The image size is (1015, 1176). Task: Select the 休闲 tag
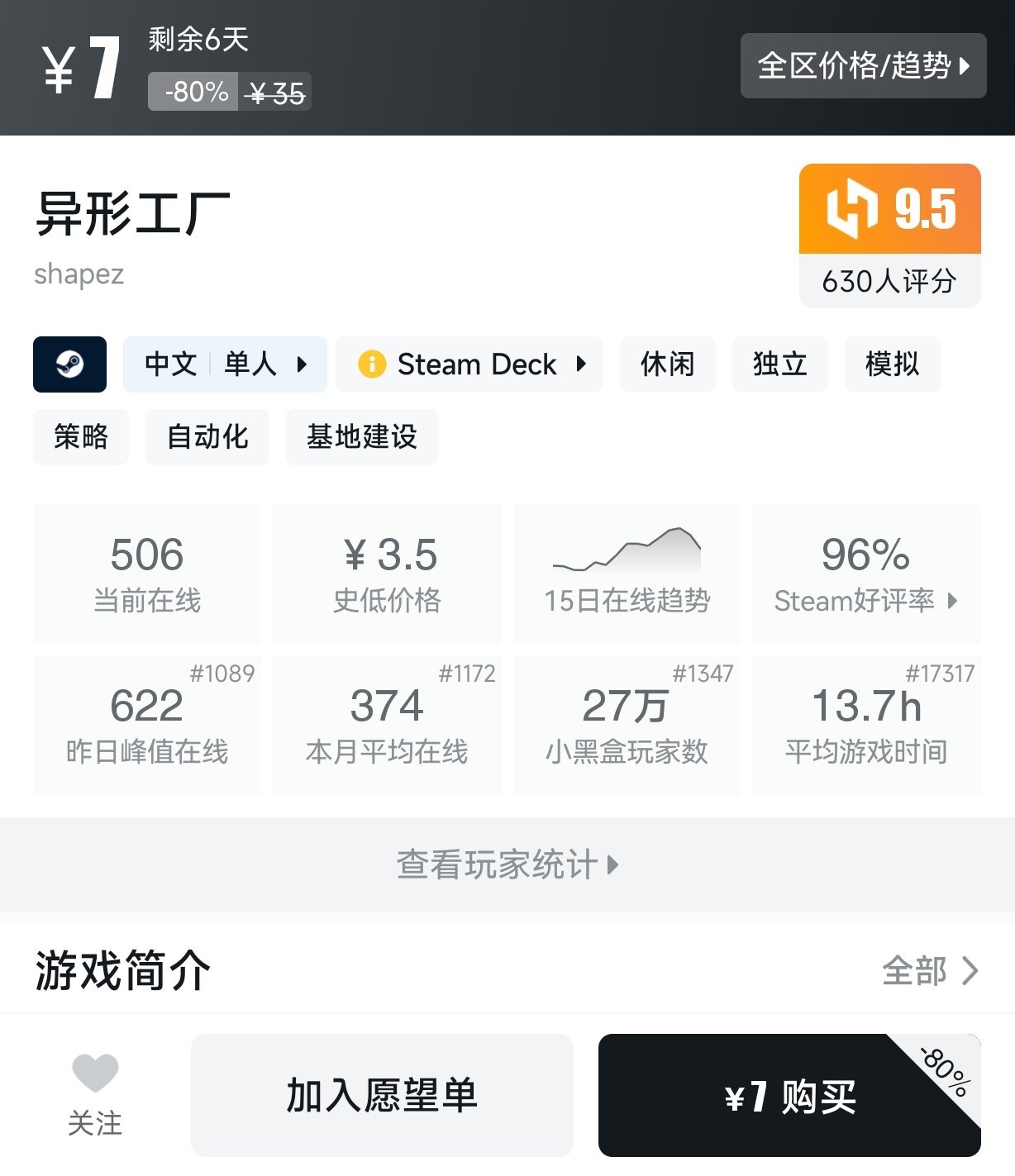point(667,364)
